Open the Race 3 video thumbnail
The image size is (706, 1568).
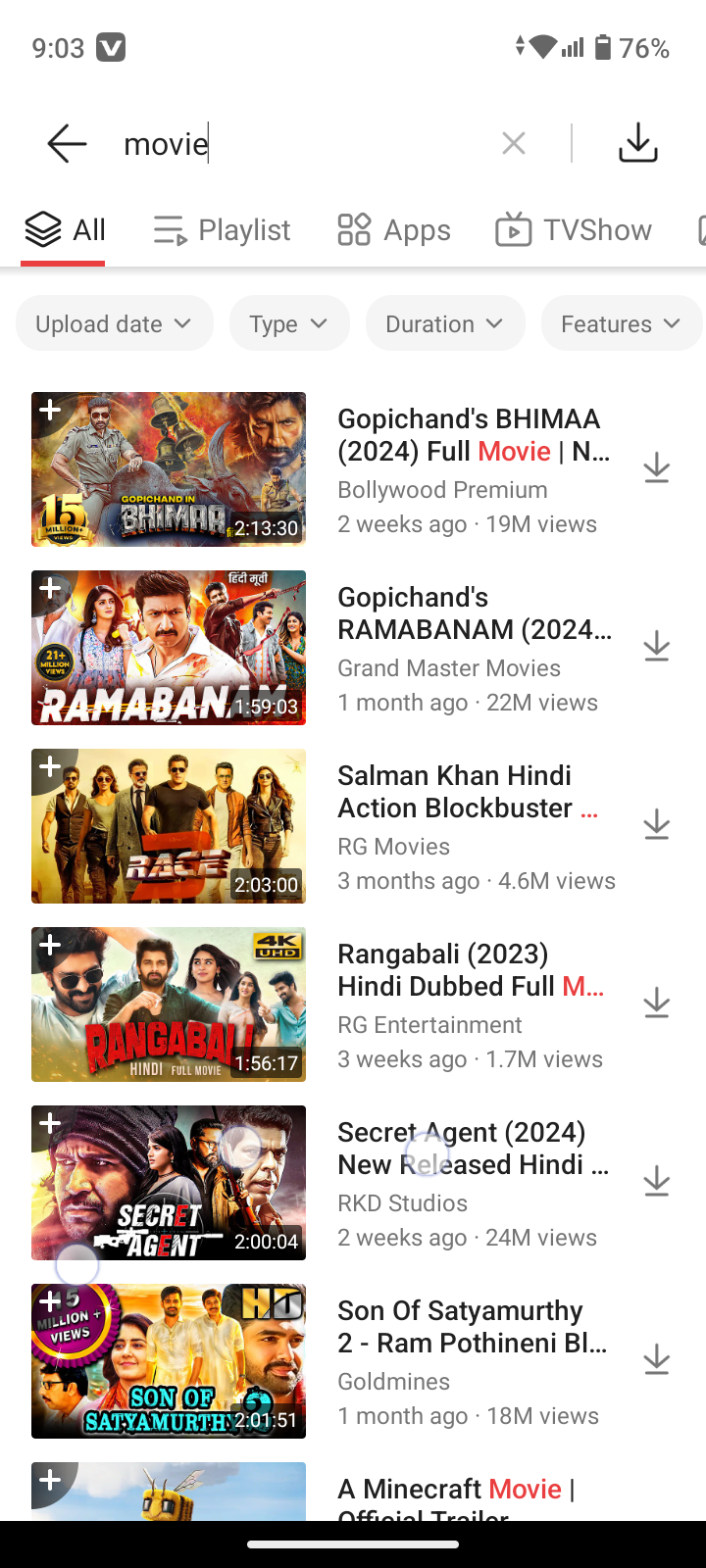tap(169, 826)
